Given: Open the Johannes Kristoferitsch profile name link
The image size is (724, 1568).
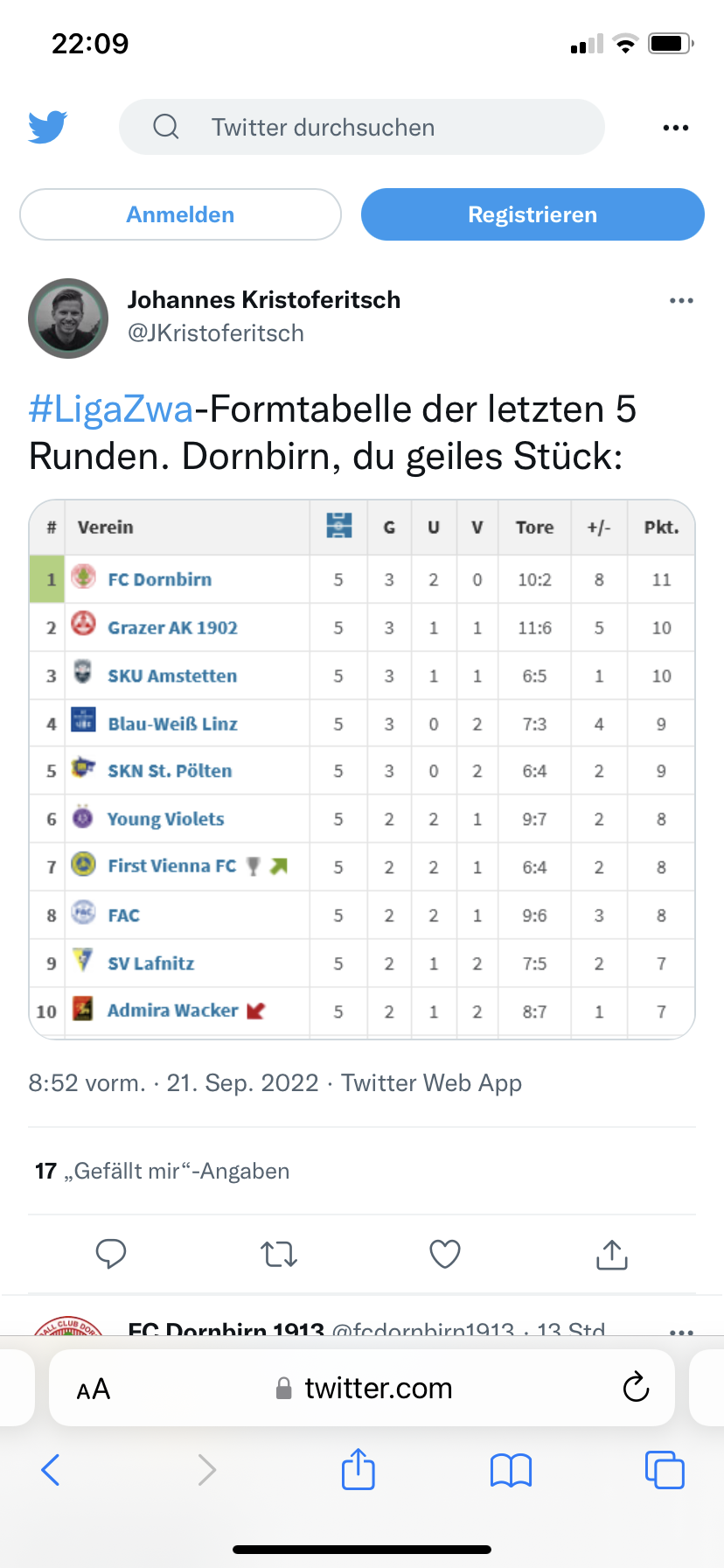Looking at the screenshot, I should (264, 299).
